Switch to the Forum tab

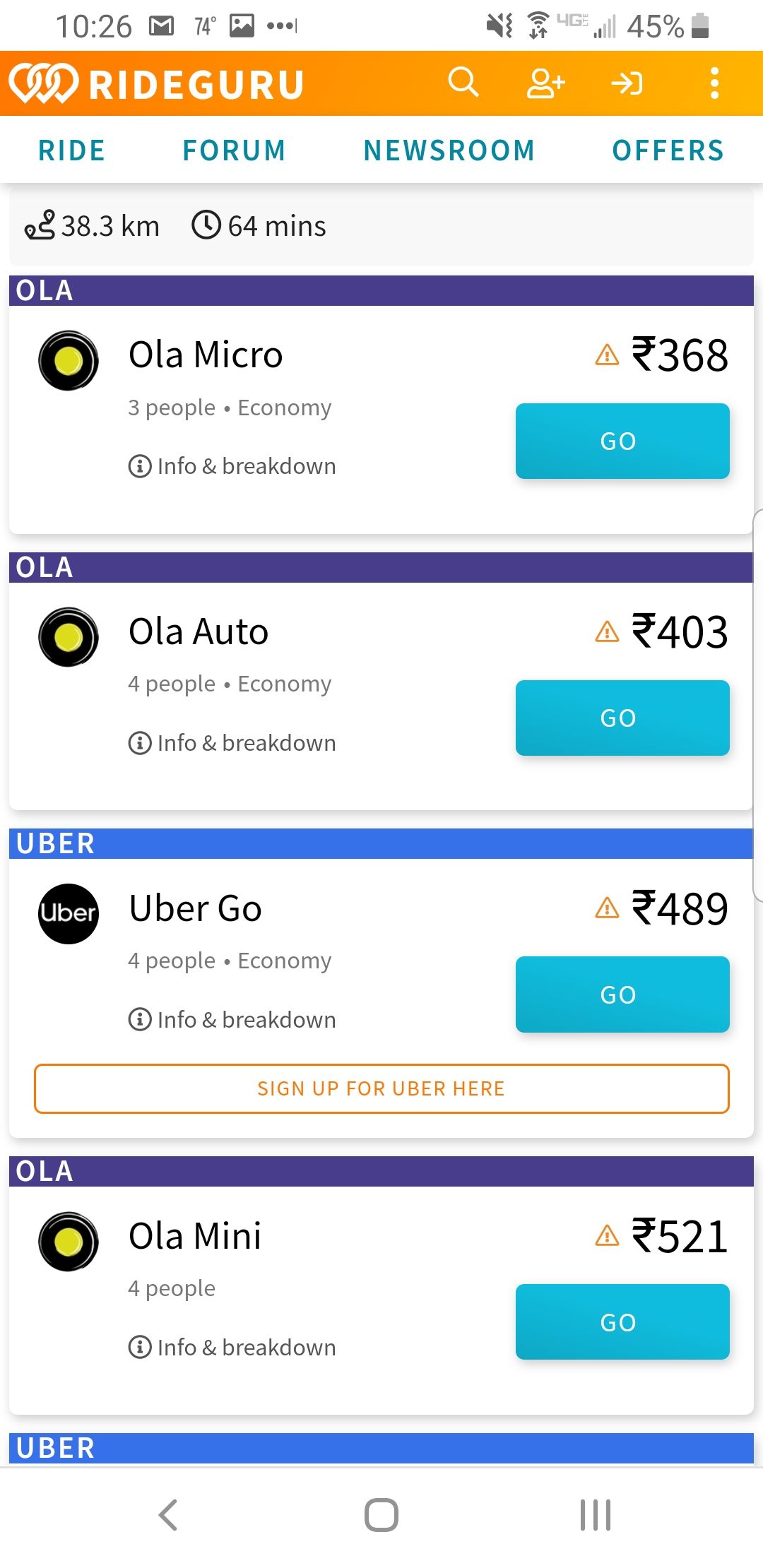point(234,150)
